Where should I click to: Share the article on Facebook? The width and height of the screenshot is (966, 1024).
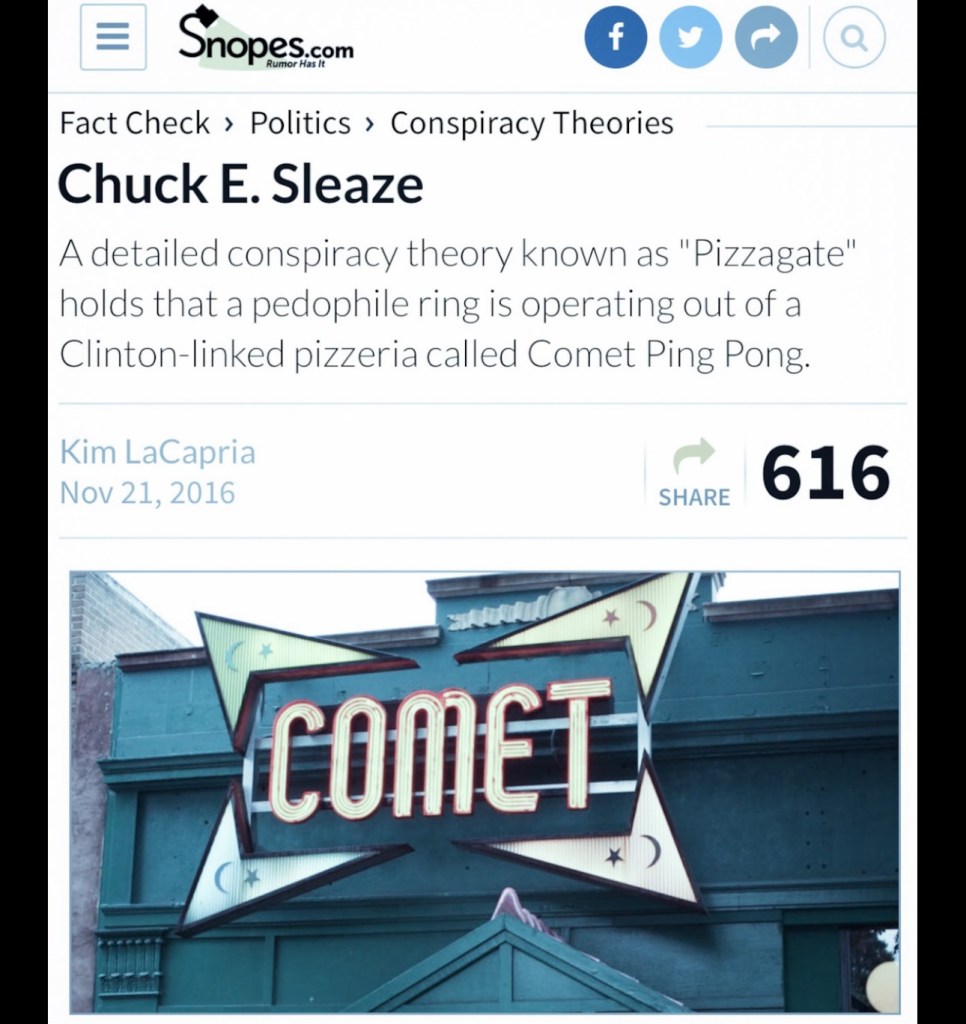[615, 38]
